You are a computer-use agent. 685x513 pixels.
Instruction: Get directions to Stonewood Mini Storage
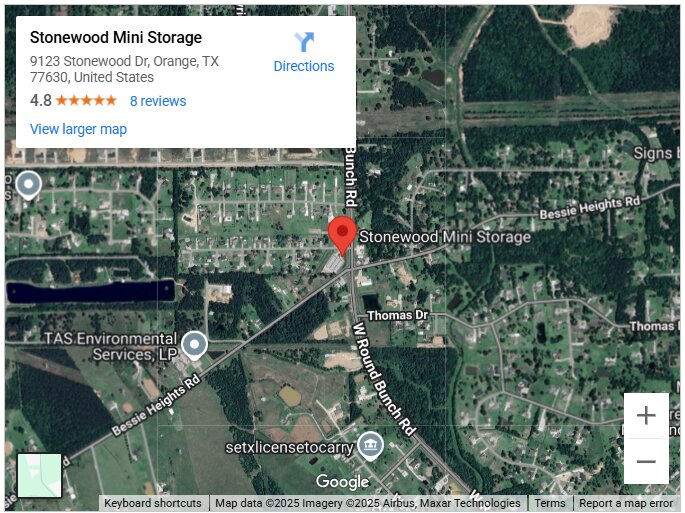point(304,52)
